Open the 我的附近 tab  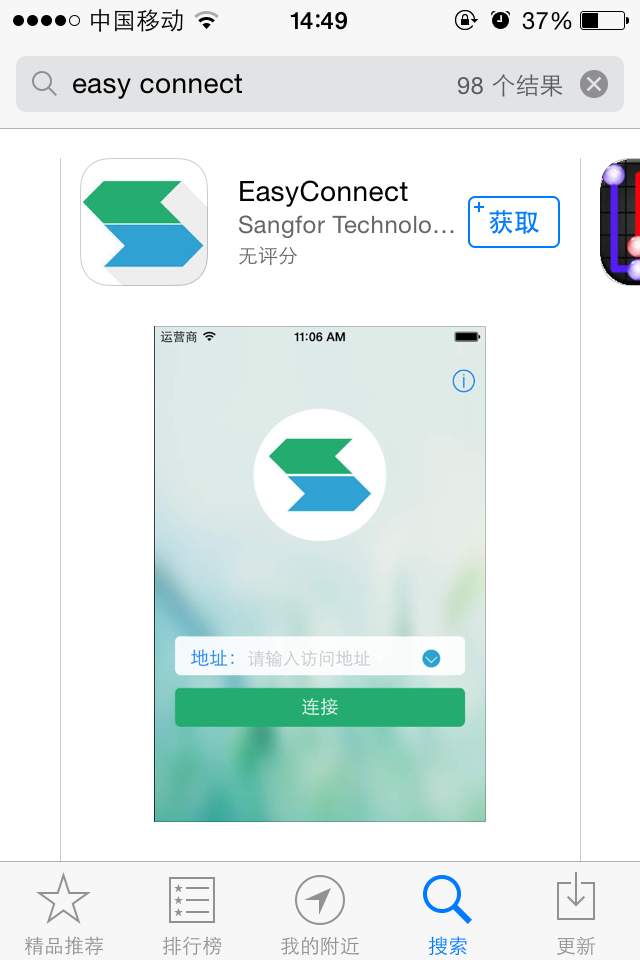click(x=320, y=912)
